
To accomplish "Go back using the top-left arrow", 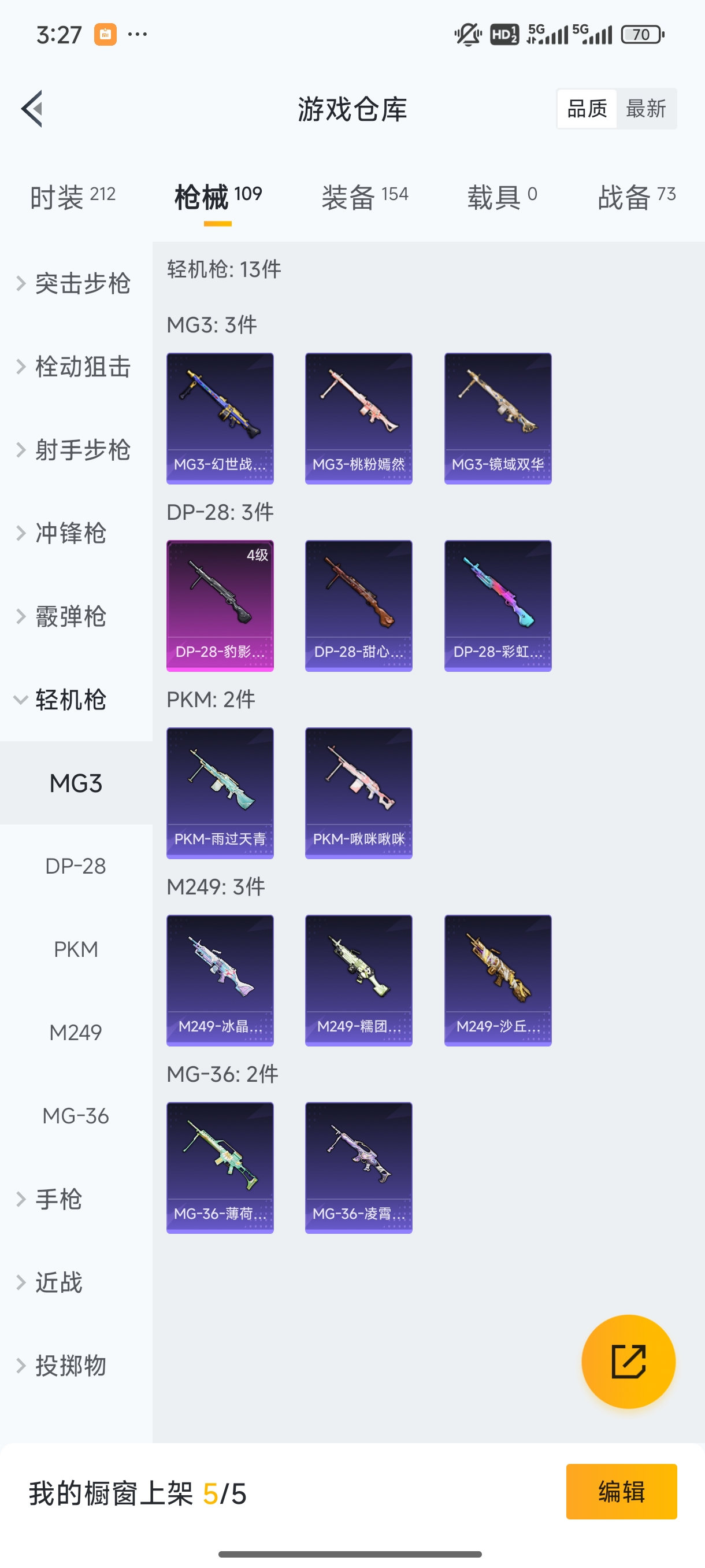I will tap(32, 109).
